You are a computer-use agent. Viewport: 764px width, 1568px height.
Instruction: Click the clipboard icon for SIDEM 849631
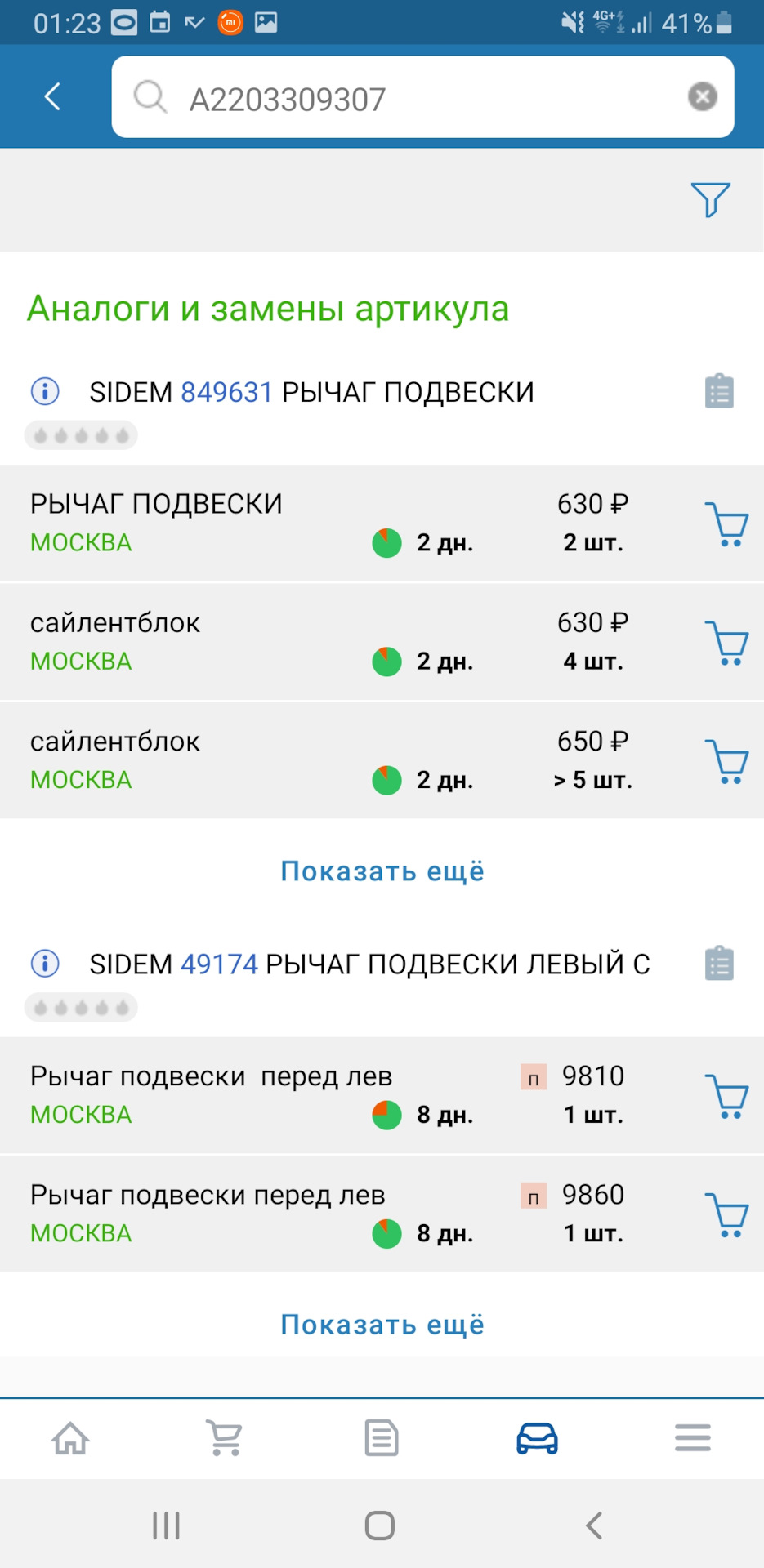pyautogui.click(x=719, y=391)
